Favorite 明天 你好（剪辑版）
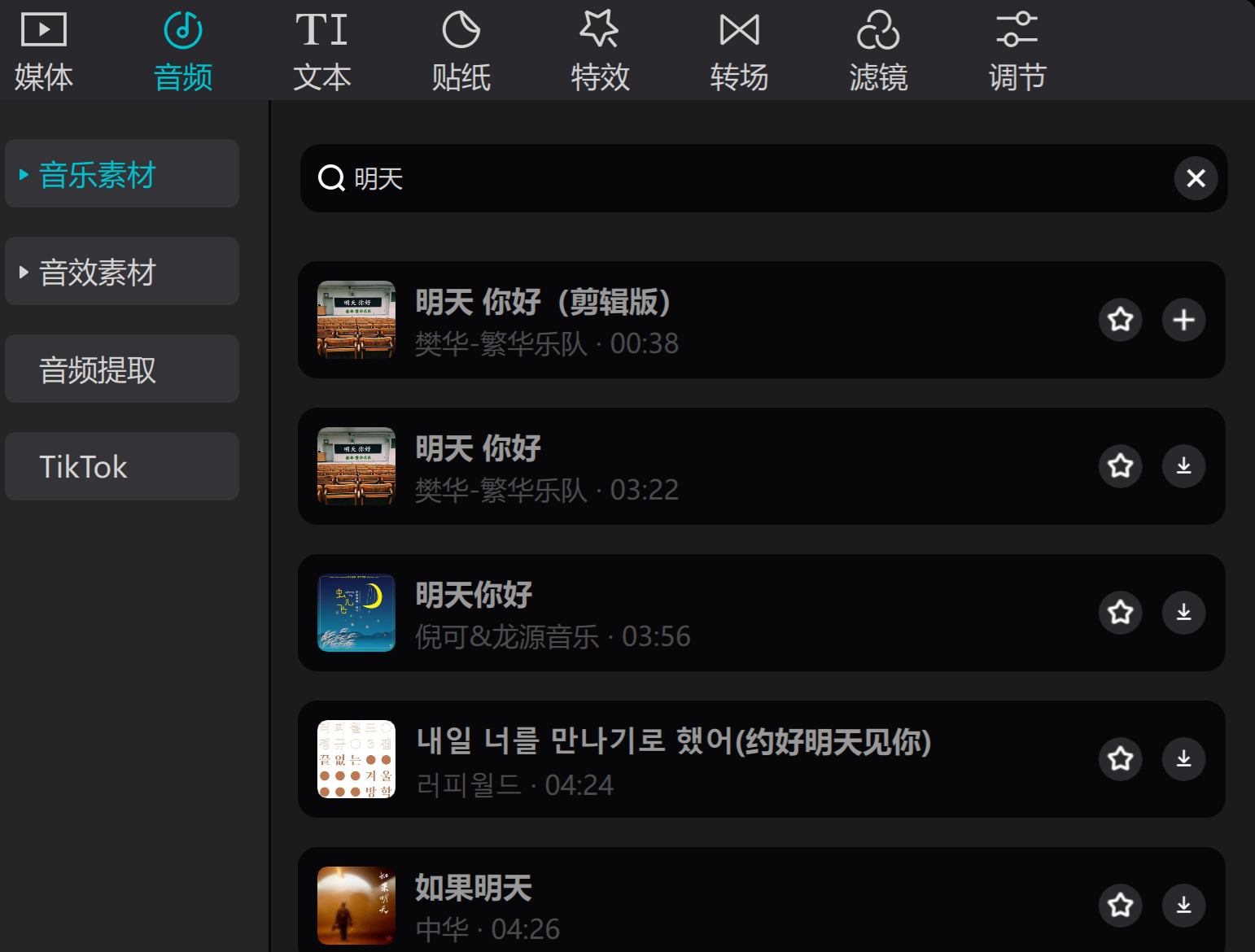Screen dimensions: 1255x952 click(x=1121, y=320)
